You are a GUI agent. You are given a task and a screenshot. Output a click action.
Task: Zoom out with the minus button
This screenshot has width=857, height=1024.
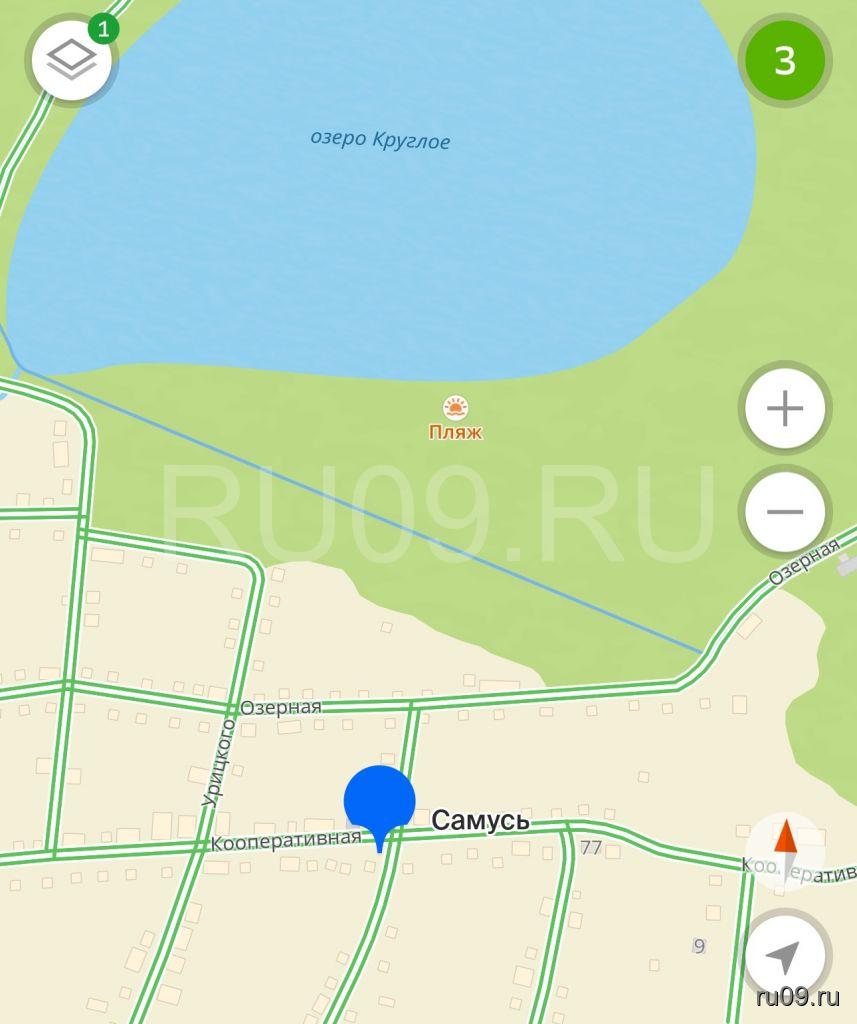coord(785,512)
